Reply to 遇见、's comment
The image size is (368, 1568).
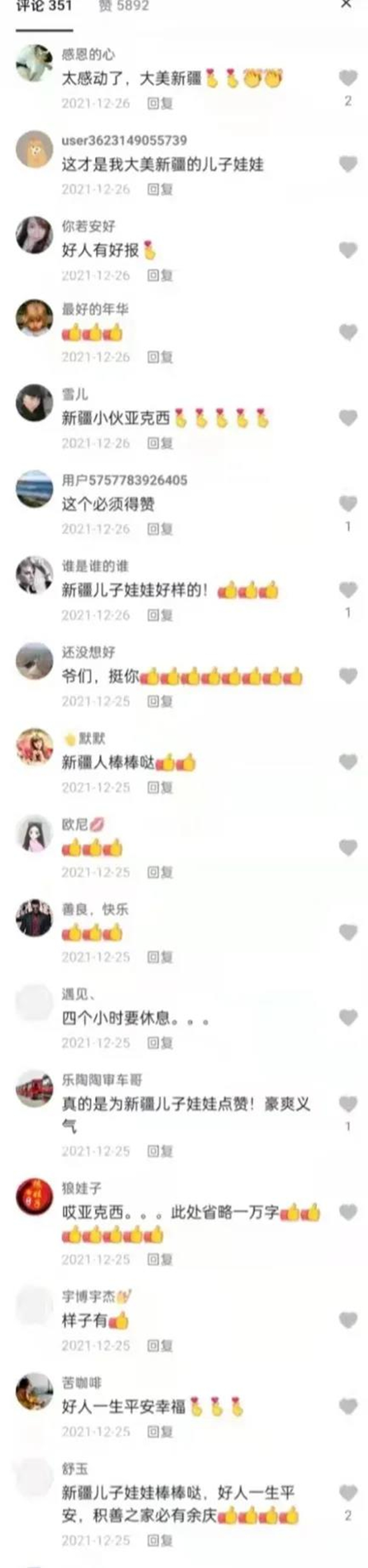point(160,1043)
